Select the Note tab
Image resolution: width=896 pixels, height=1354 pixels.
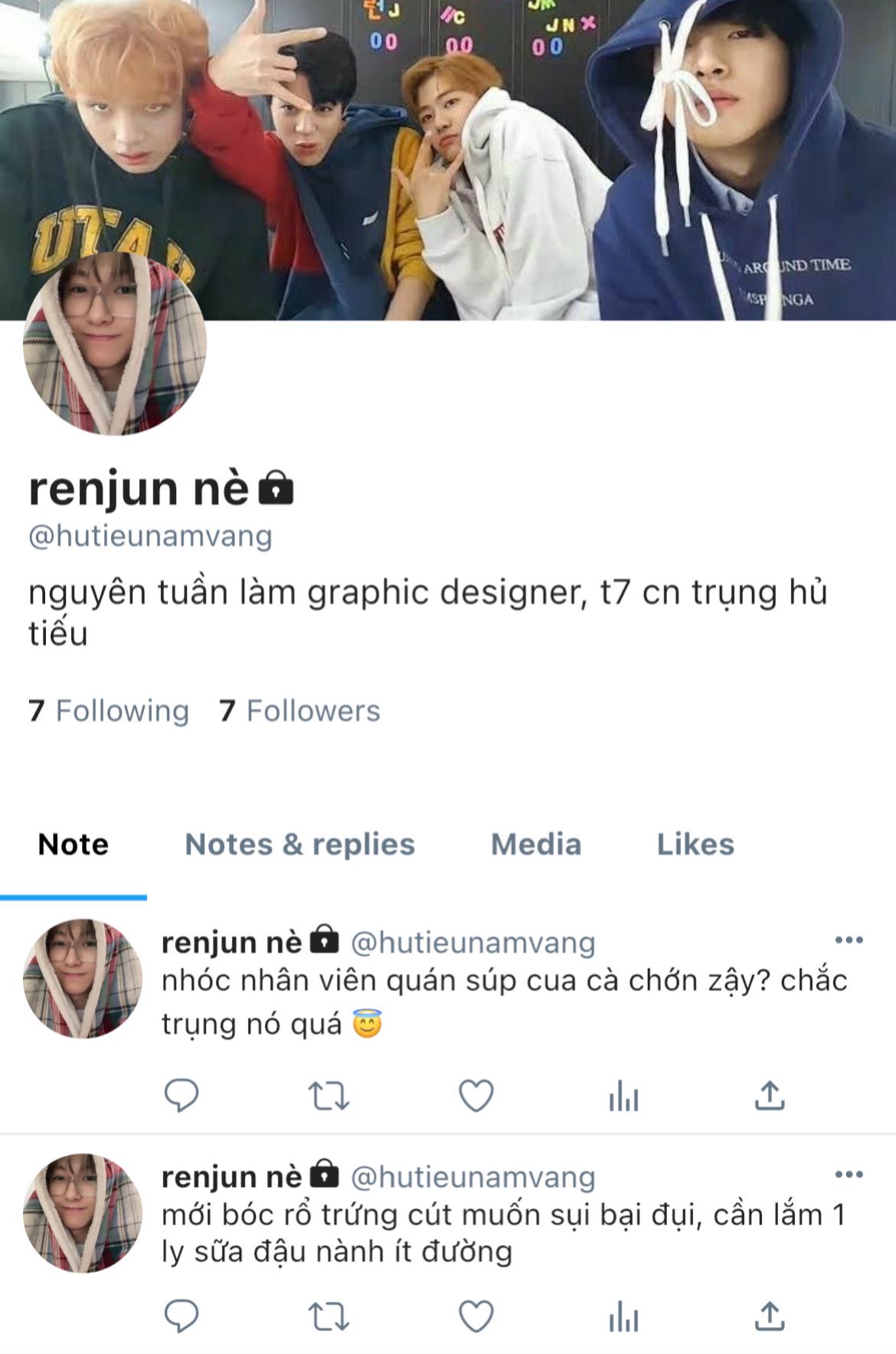pyautogui.click(x=74, y=844)
